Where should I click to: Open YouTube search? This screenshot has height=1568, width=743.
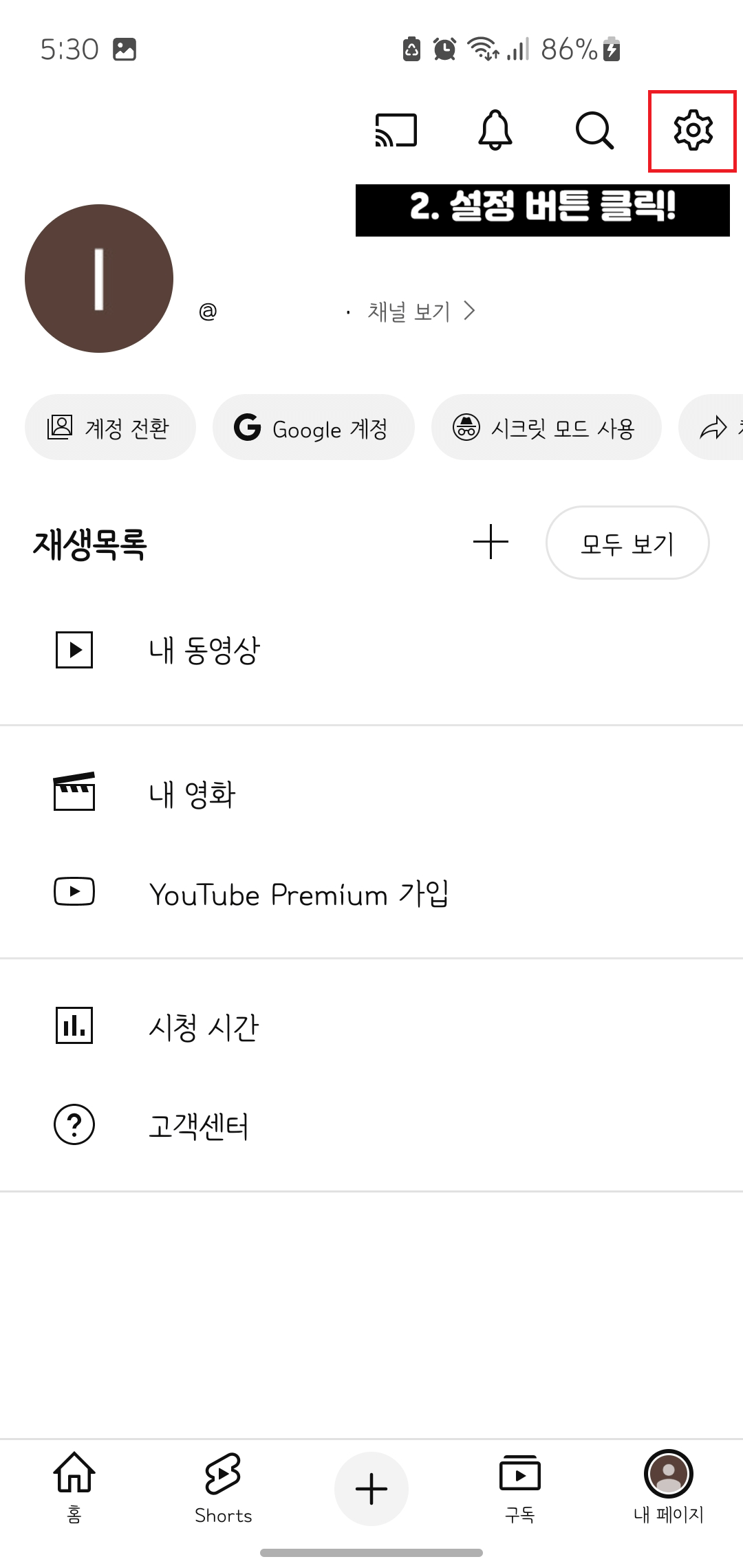pyautogui.click(x=594, y=130)
